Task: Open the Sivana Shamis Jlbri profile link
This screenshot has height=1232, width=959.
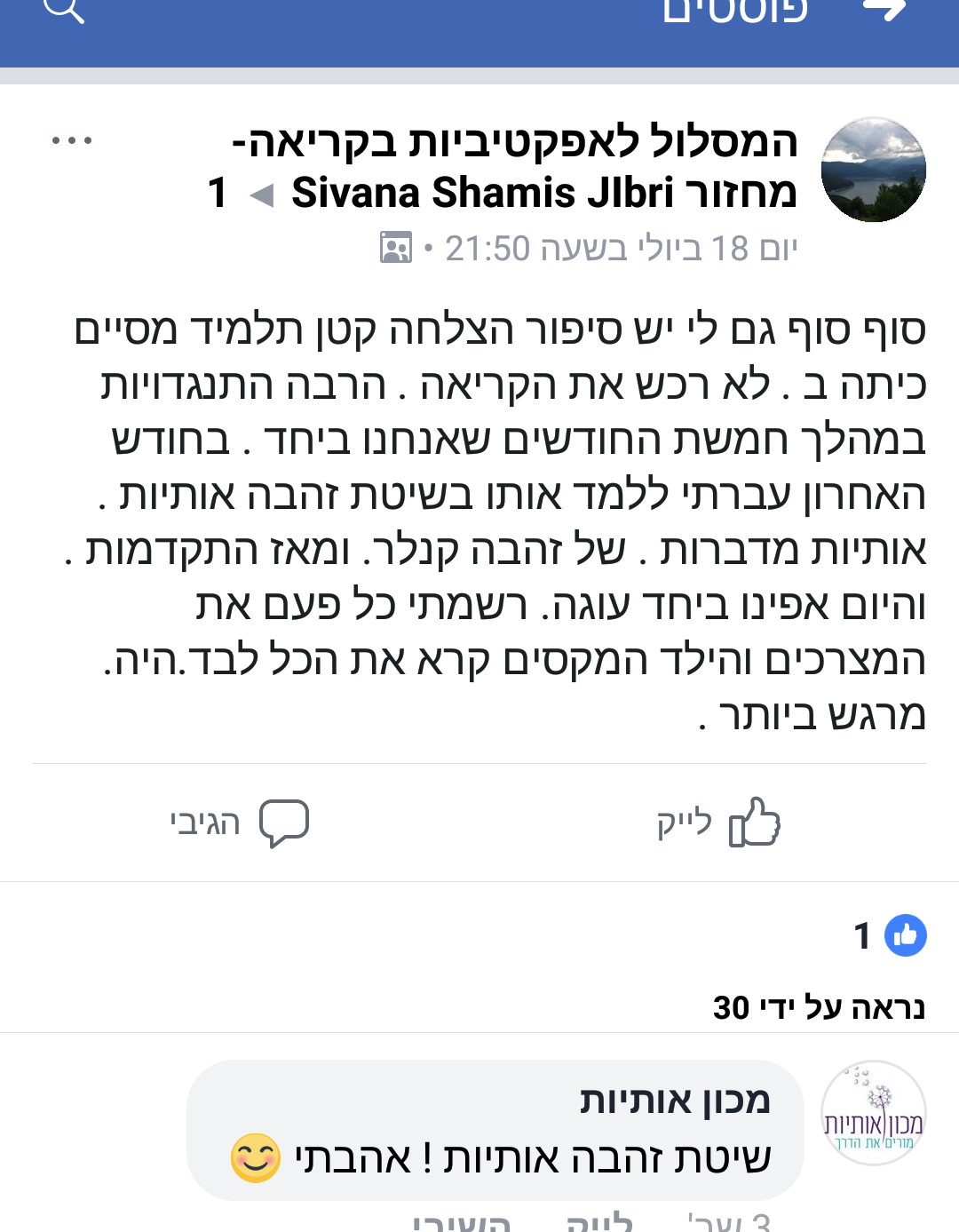Action: coord(482,194)
